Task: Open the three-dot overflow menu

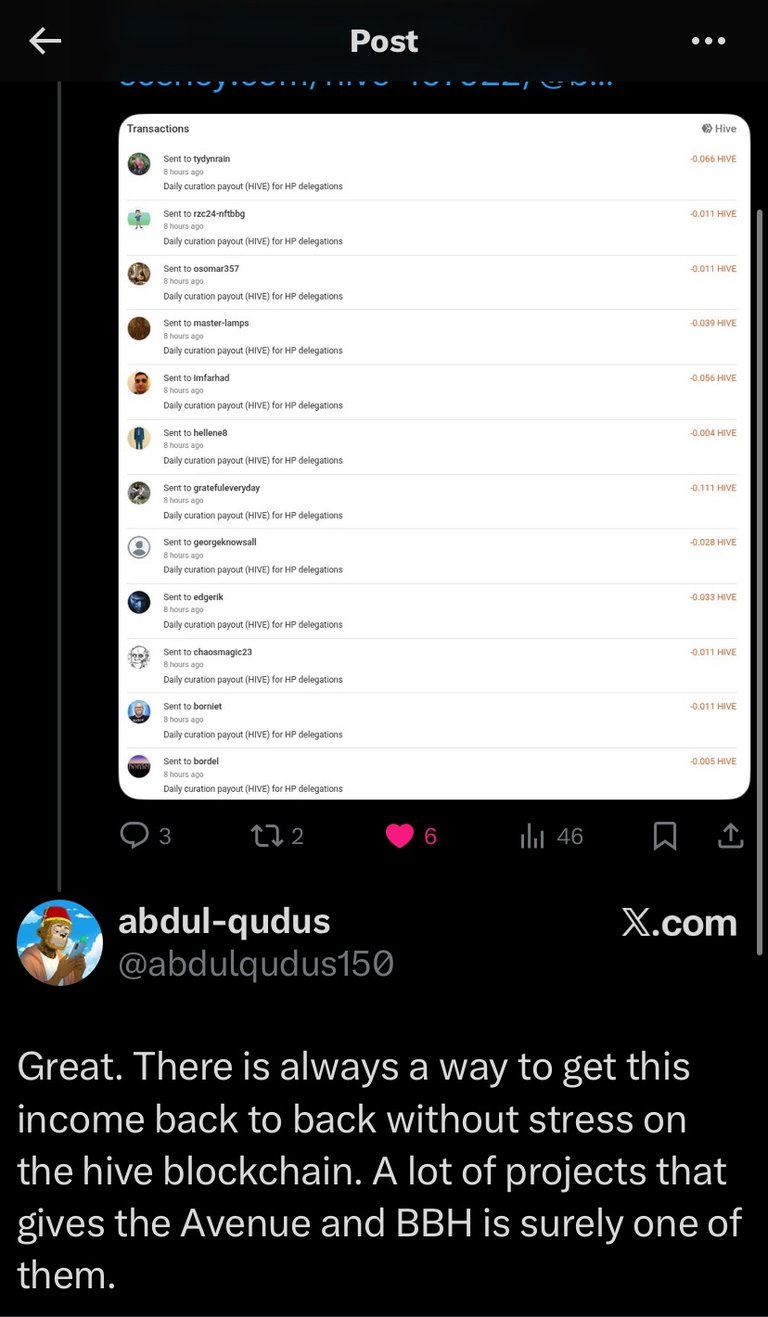Action: click(x=708, y=41)
